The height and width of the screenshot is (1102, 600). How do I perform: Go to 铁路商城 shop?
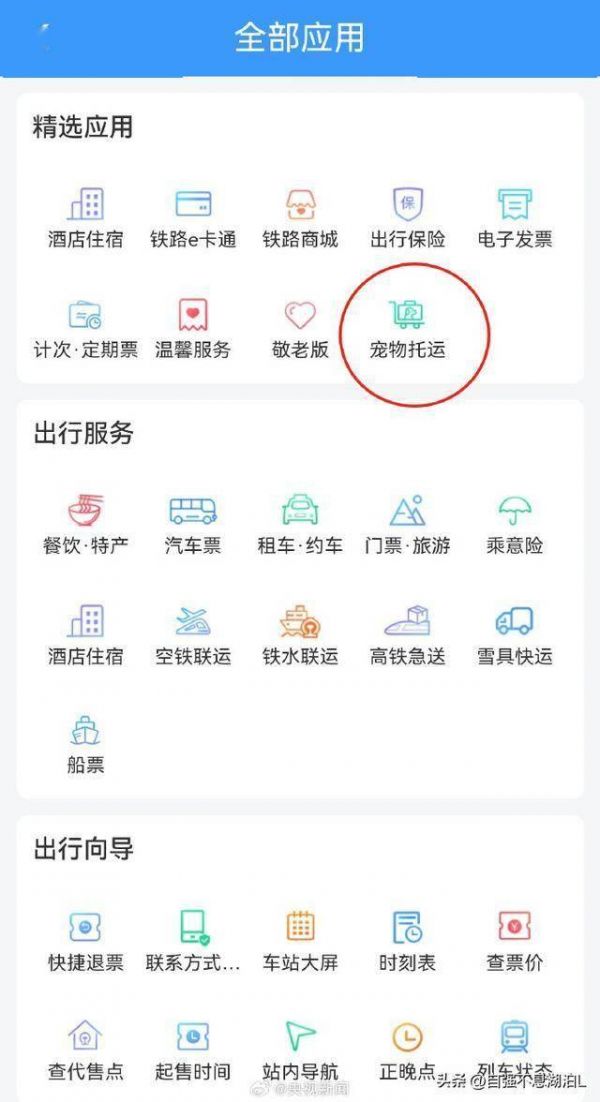point(300,219)
